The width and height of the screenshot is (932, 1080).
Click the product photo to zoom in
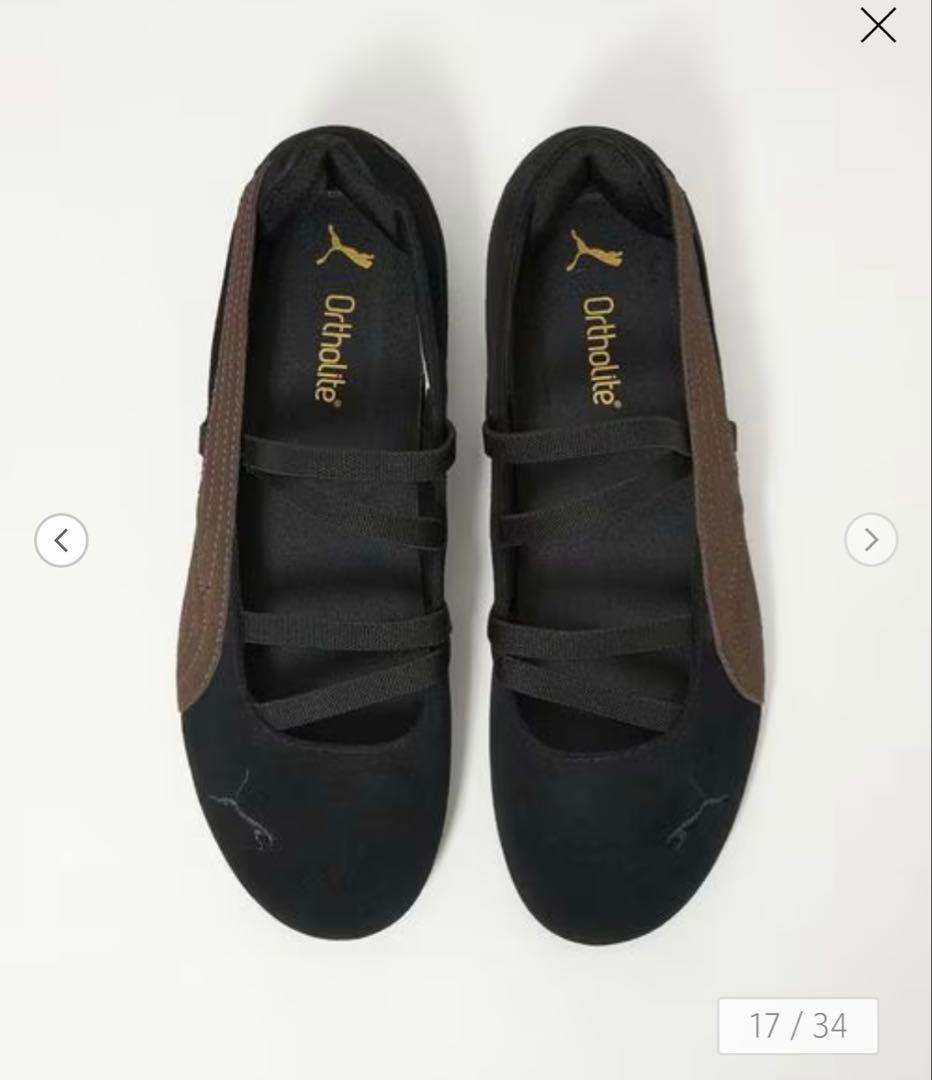click(x=466, y=540)
